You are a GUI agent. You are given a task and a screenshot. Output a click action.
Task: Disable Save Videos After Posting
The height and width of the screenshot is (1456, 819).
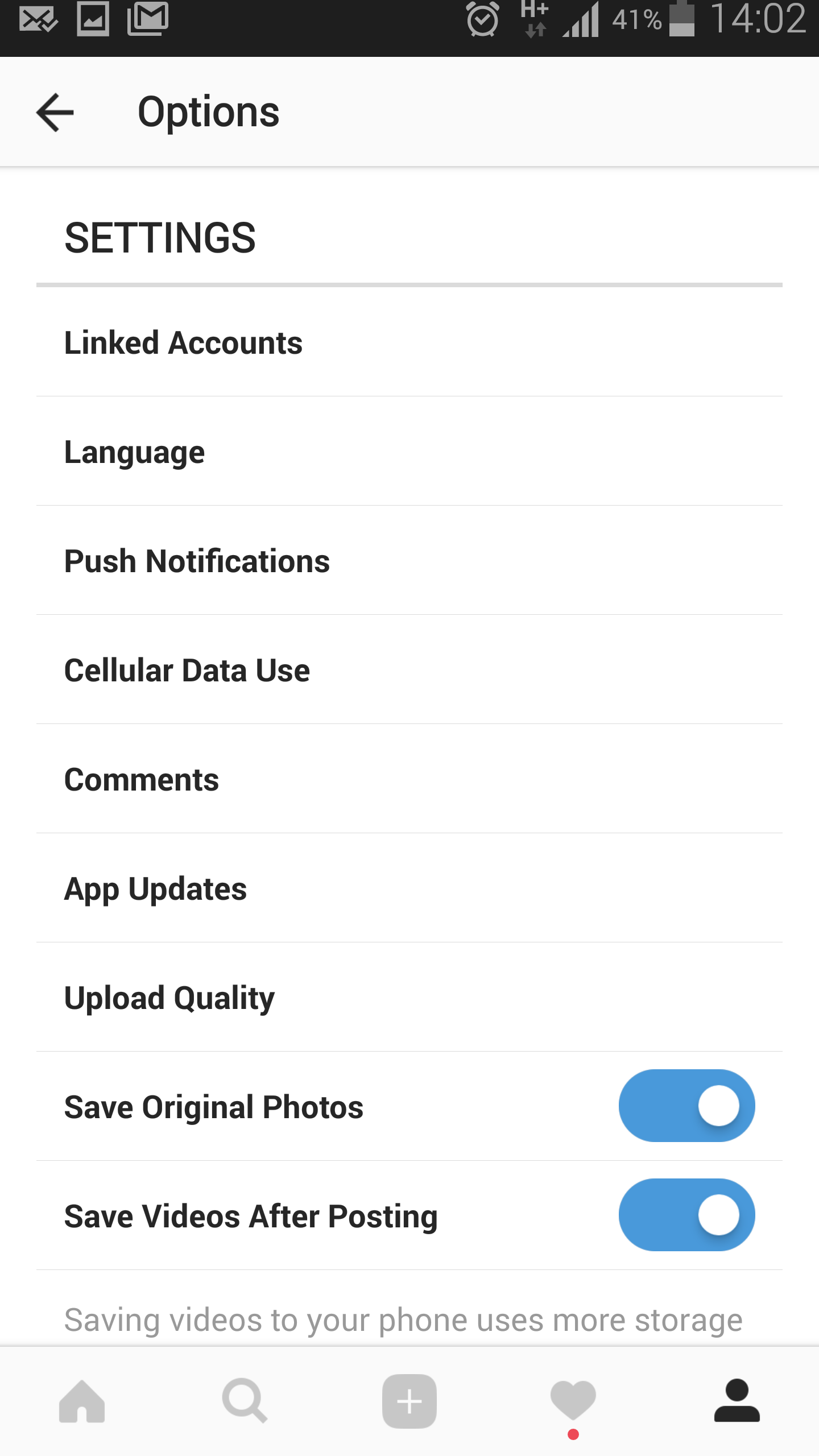coord(686,1215)
